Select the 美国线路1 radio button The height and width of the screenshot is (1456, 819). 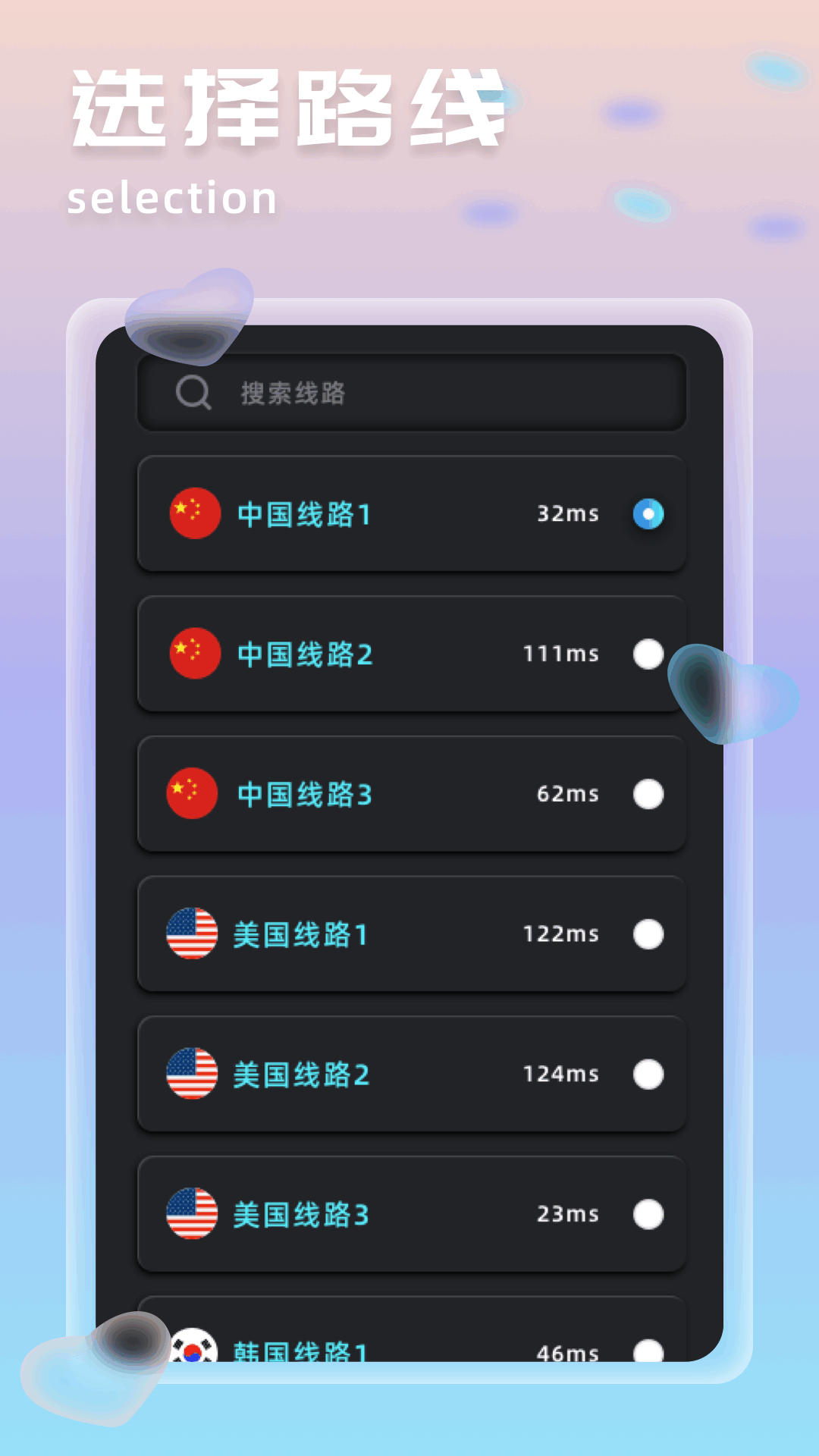coord(647,934)
